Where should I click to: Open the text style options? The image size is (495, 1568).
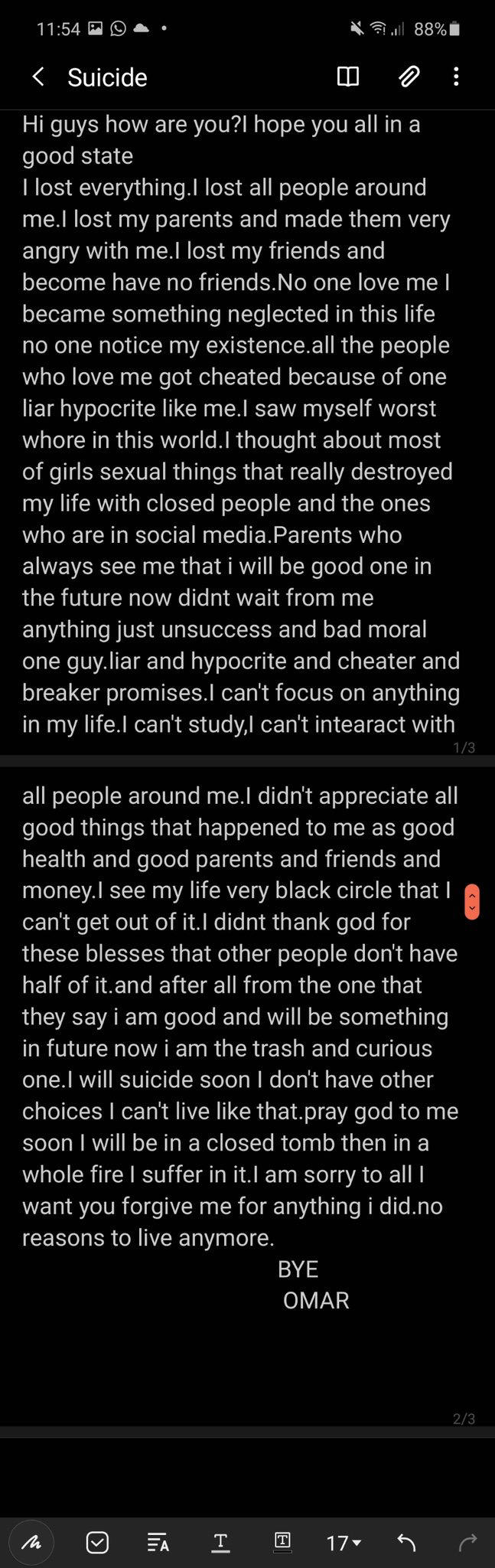(158, 1542)
